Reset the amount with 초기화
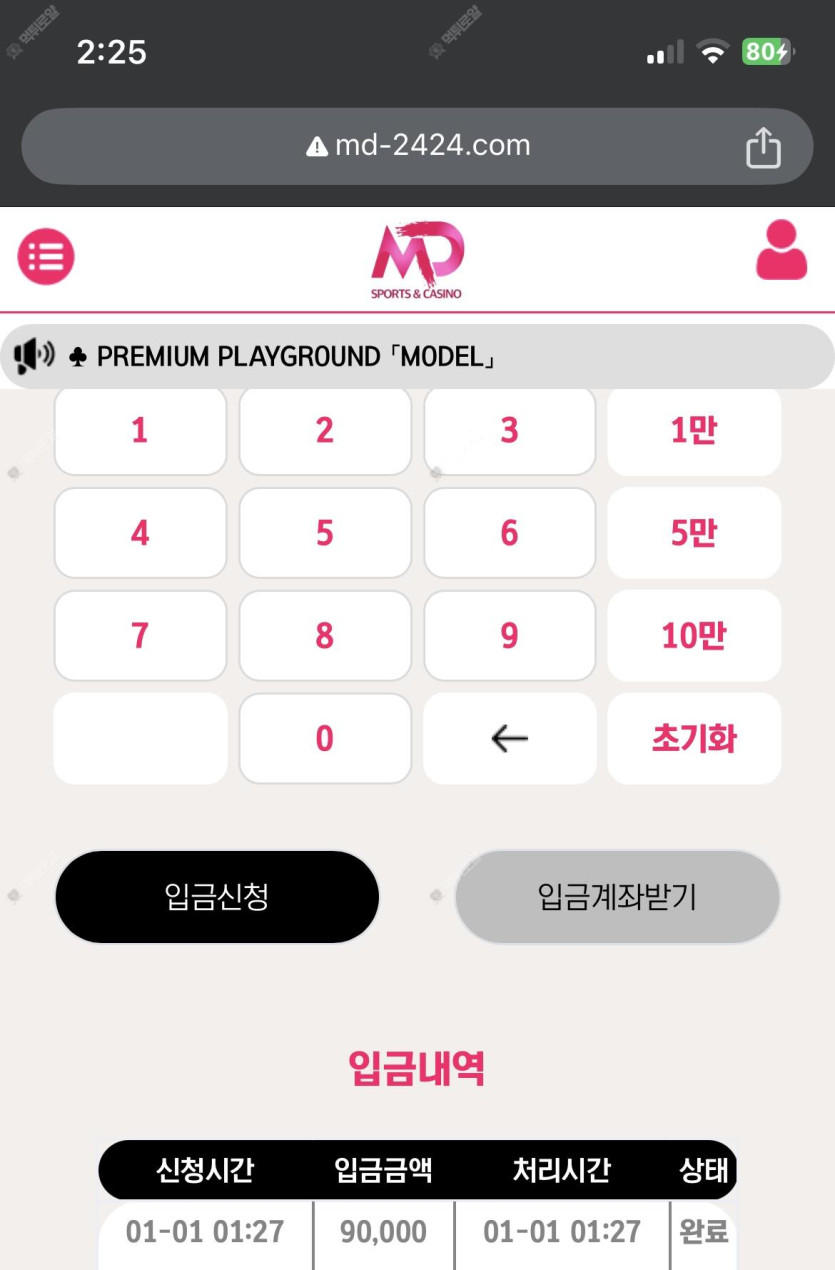This screenshot has height=1270, width=835. tap(694, 739)
